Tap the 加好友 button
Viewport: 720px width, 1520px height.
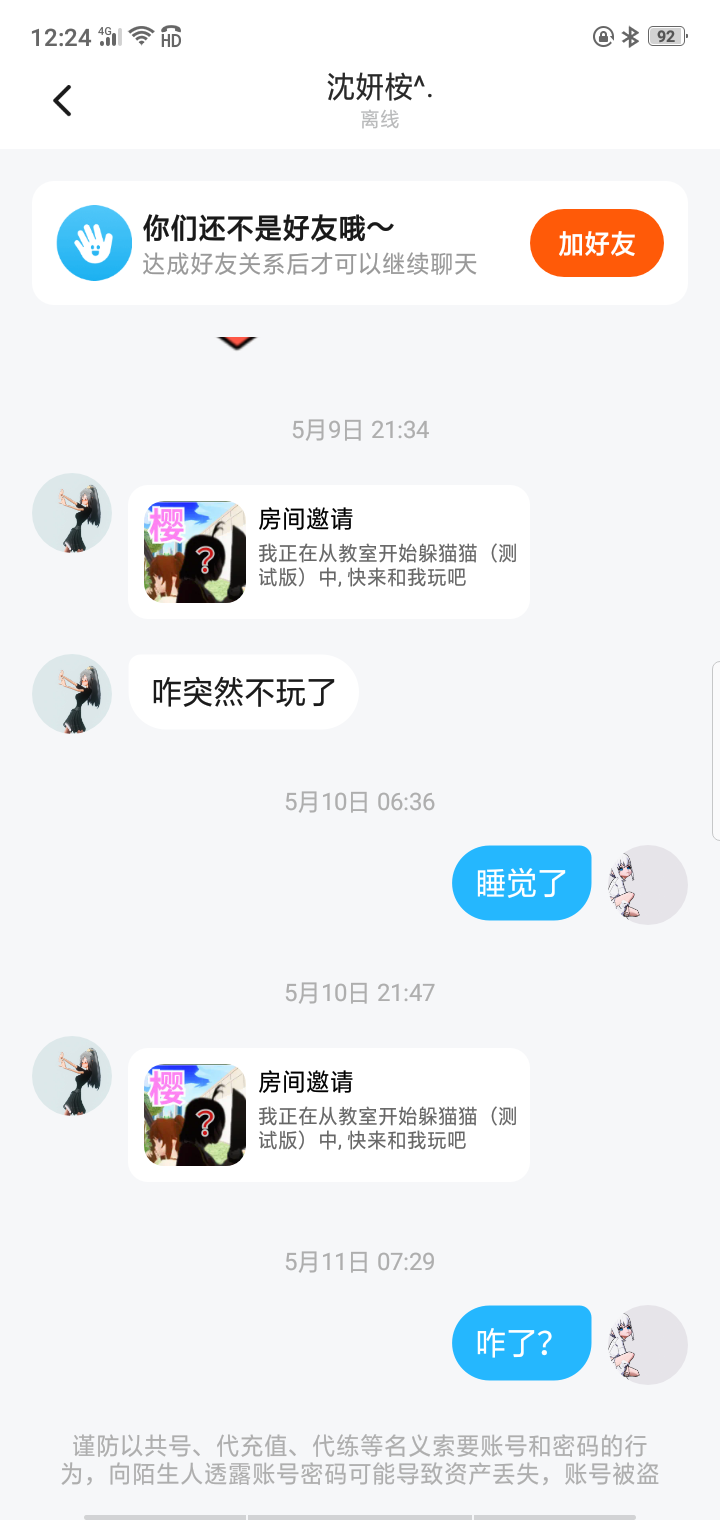point(596,243)
